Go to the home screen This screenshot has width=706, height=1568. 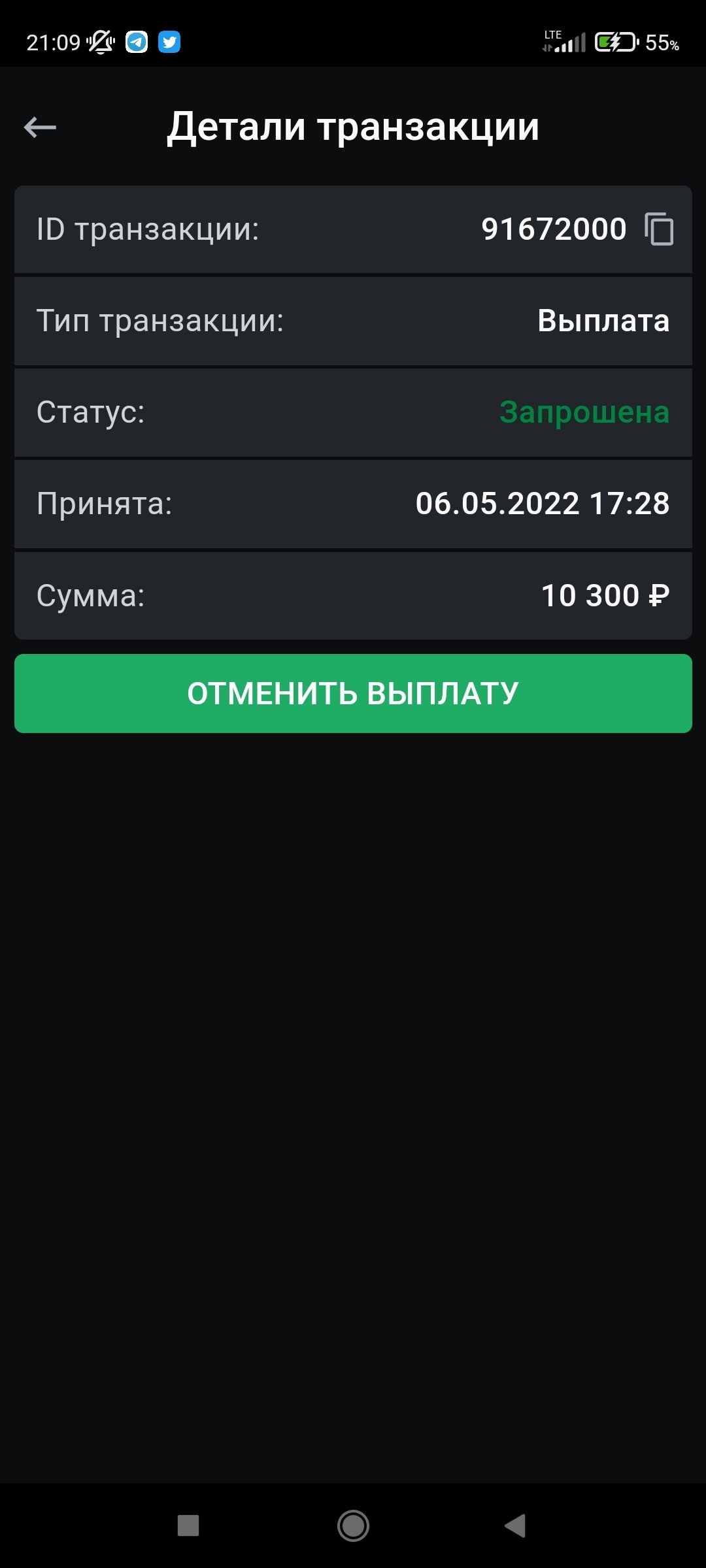point(353,1526)
